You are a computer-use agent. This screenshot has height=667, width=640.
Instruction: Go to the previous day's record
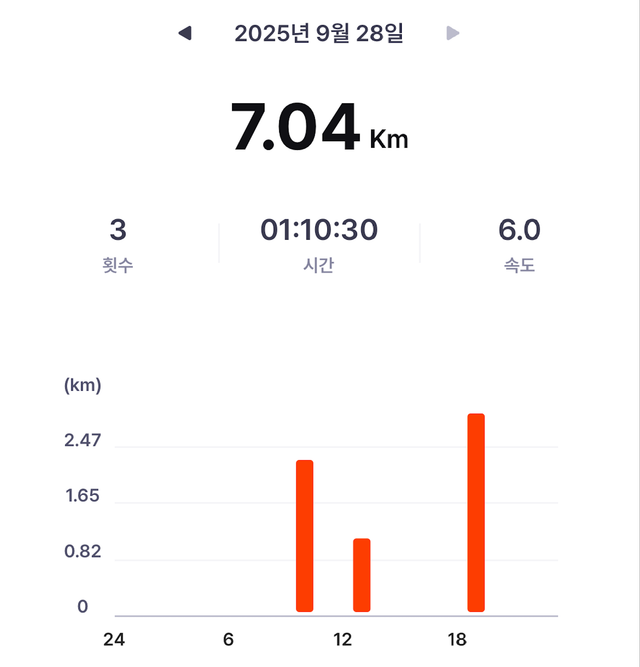coord(184,34)
